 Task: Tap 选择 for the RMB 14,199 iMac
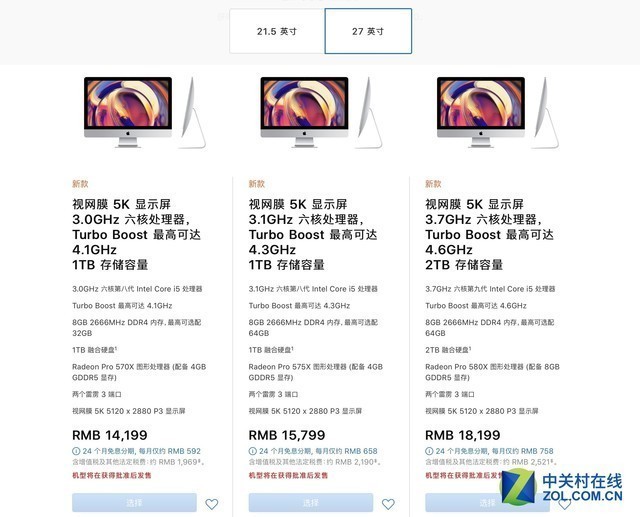[134, 503]
